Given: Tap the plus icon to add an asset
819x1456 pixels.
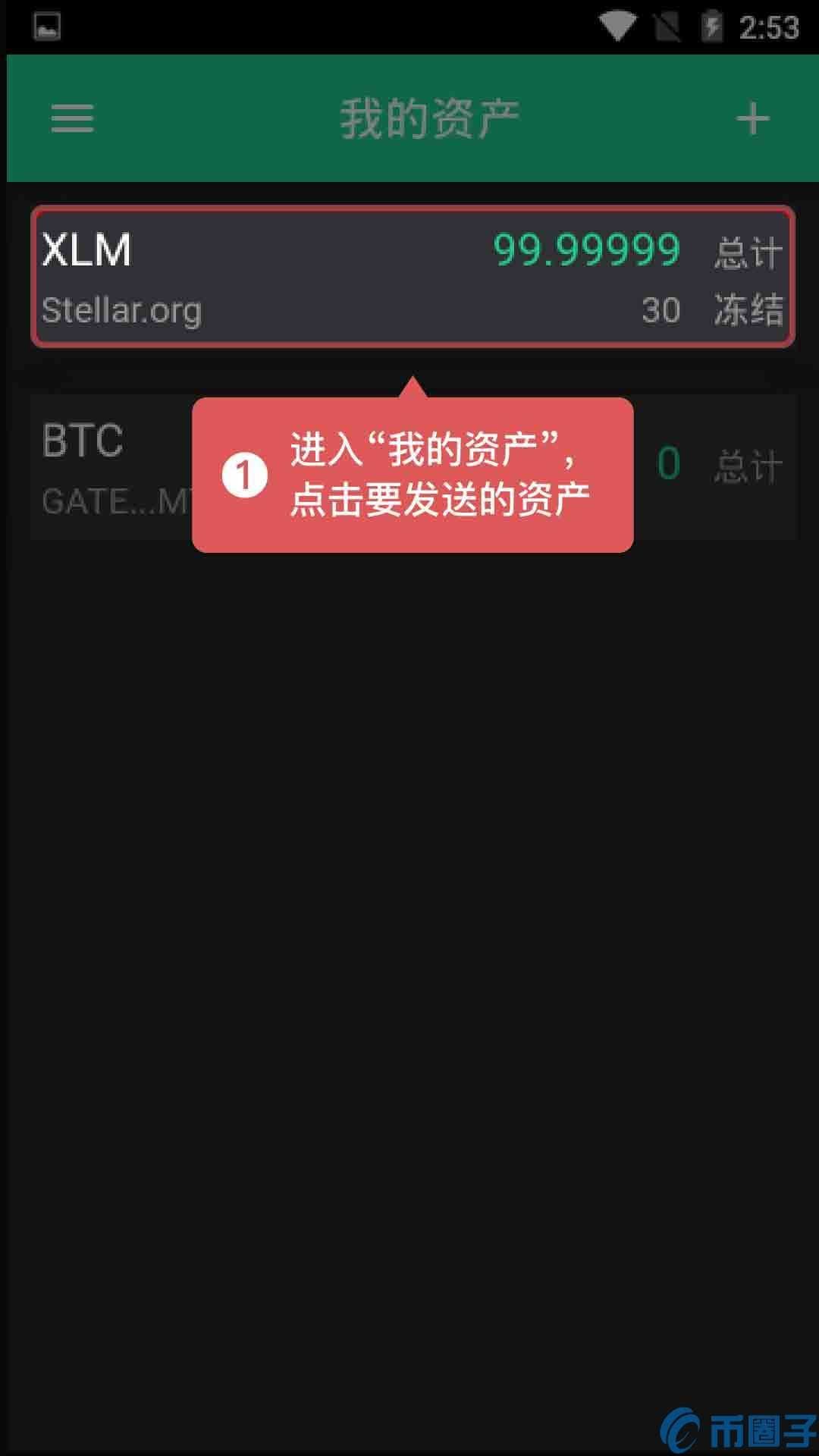Looking at the screenshot, I should 752,118.
